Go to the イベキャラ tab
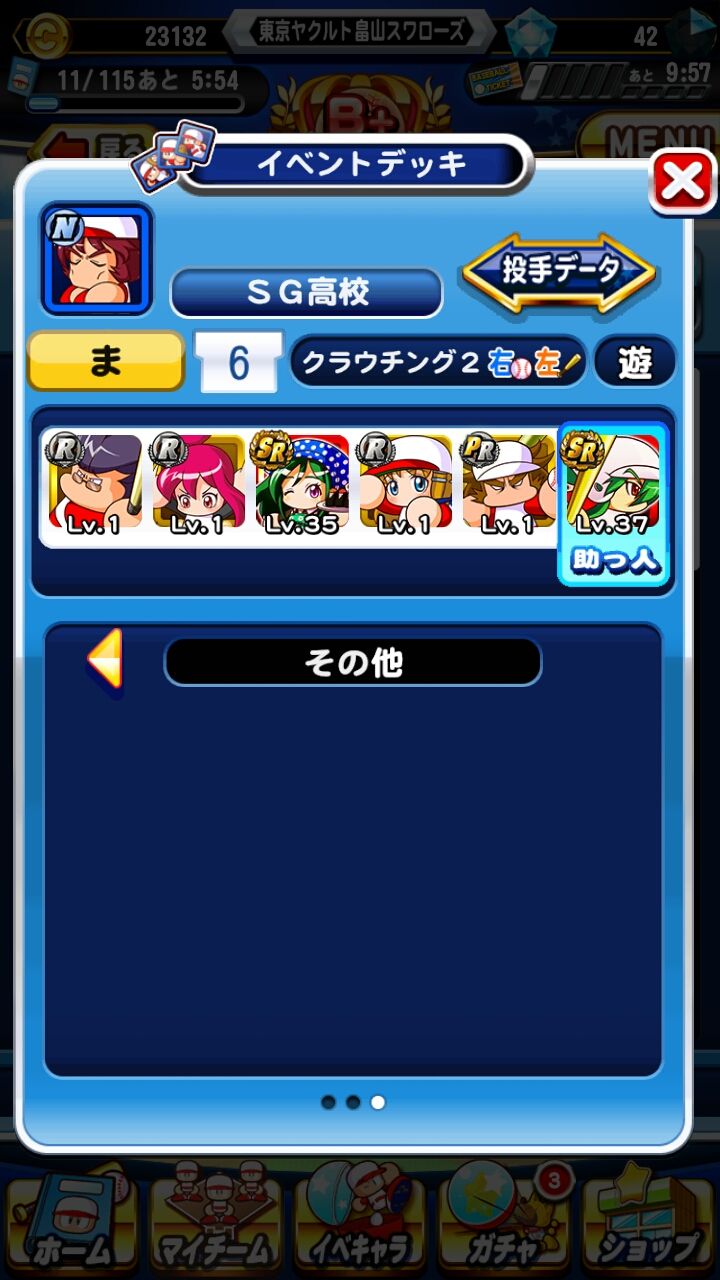This screenshot has height=1280, width=720. [x=360, y=1224]
